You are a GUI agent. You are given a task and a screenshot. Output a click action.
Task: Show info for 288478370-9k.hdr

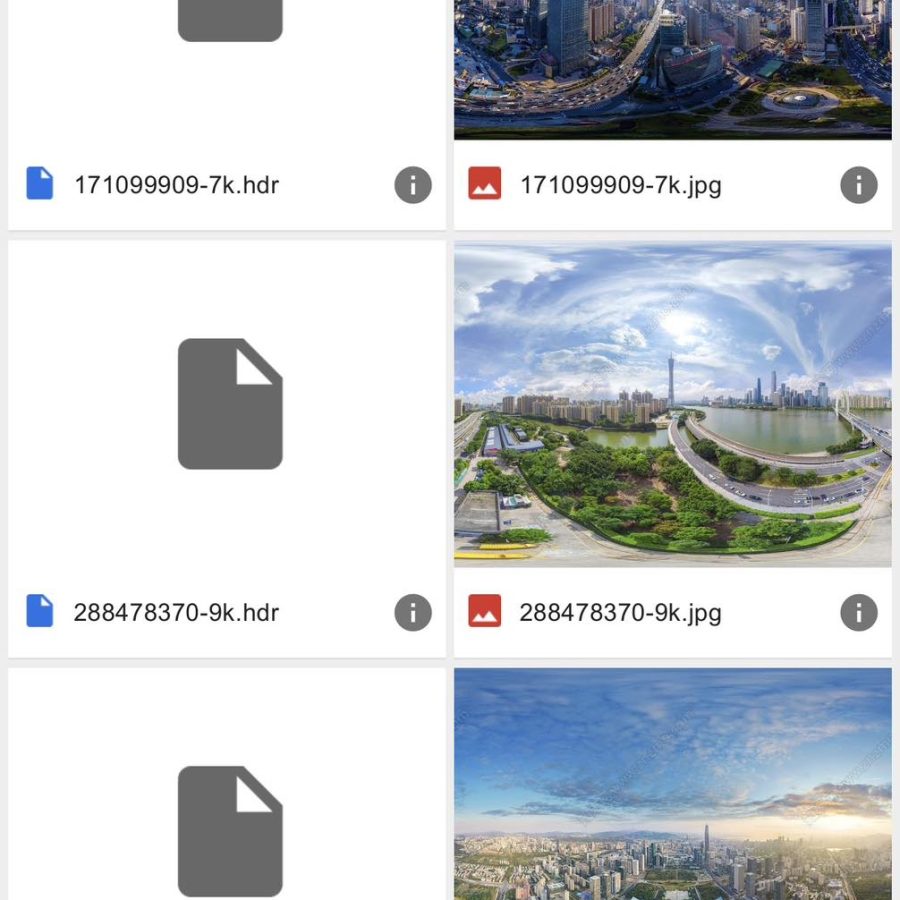tap(413, 612)
